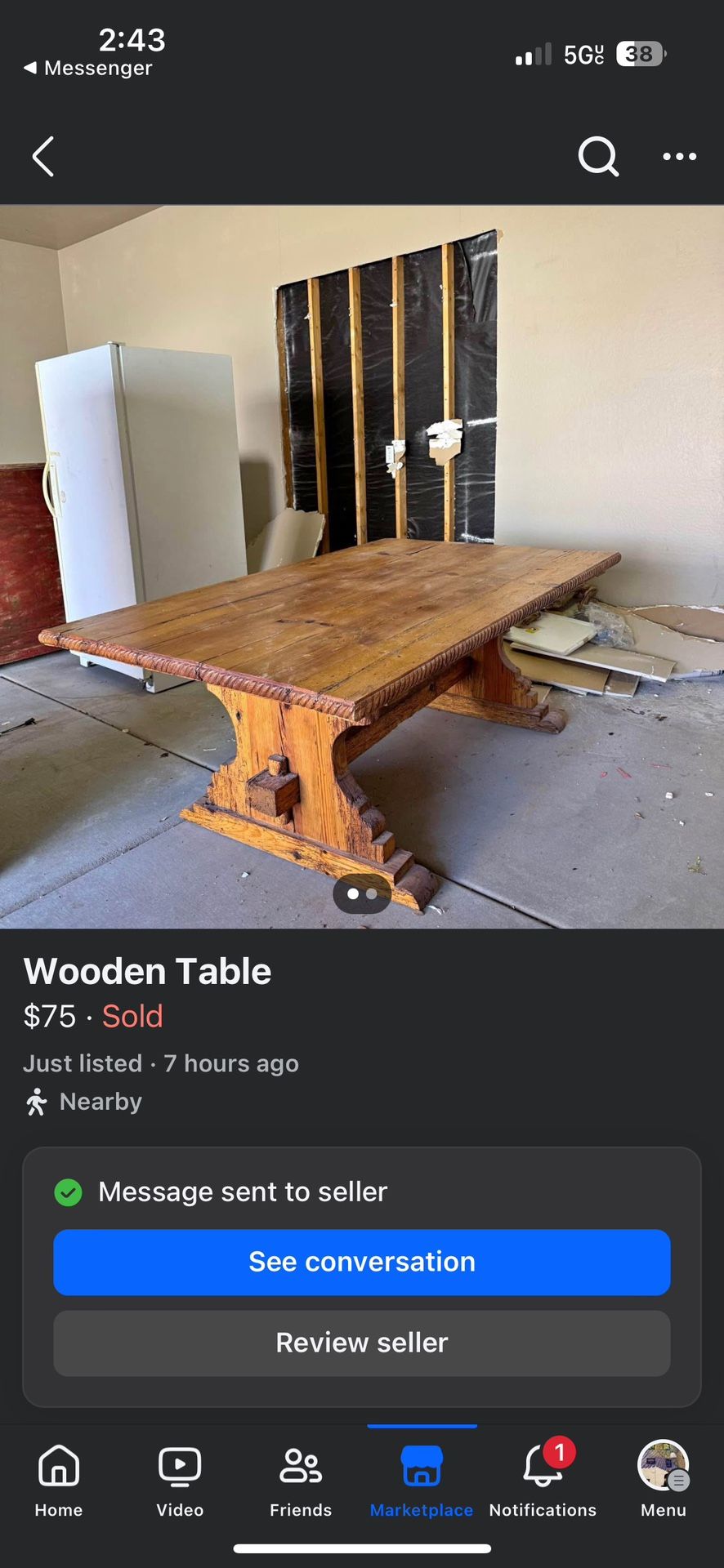The height and width of the screenshot is (1568, 724).
Task: Select the Marketplace tab
Action: point(422,1479)
